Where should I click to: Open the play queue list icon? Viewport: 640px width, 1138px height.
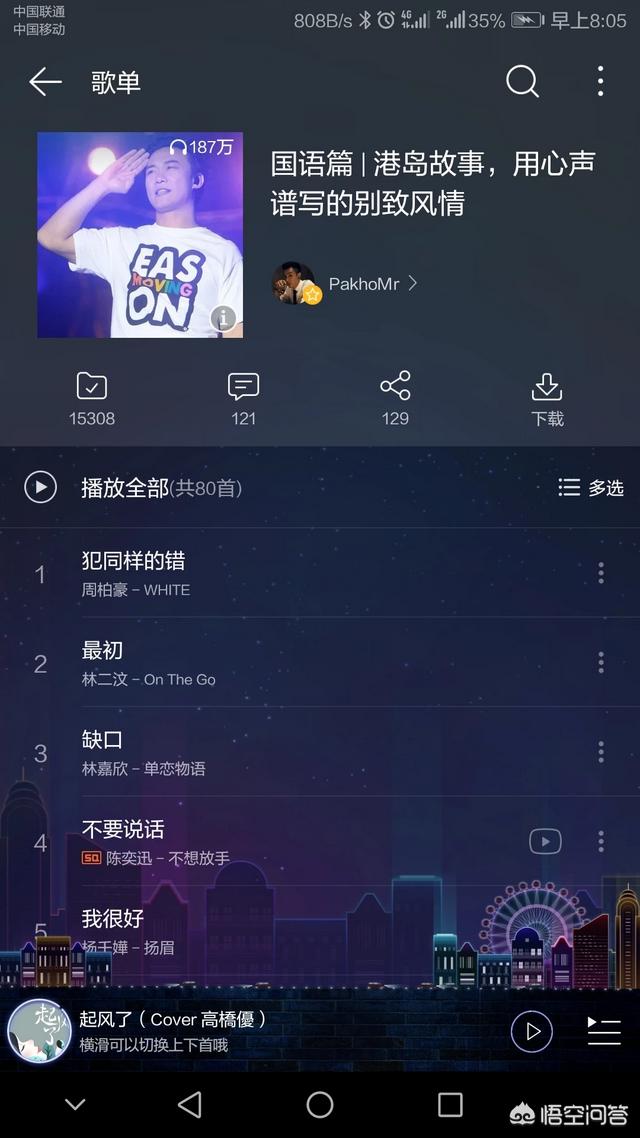coord(603,1031)
